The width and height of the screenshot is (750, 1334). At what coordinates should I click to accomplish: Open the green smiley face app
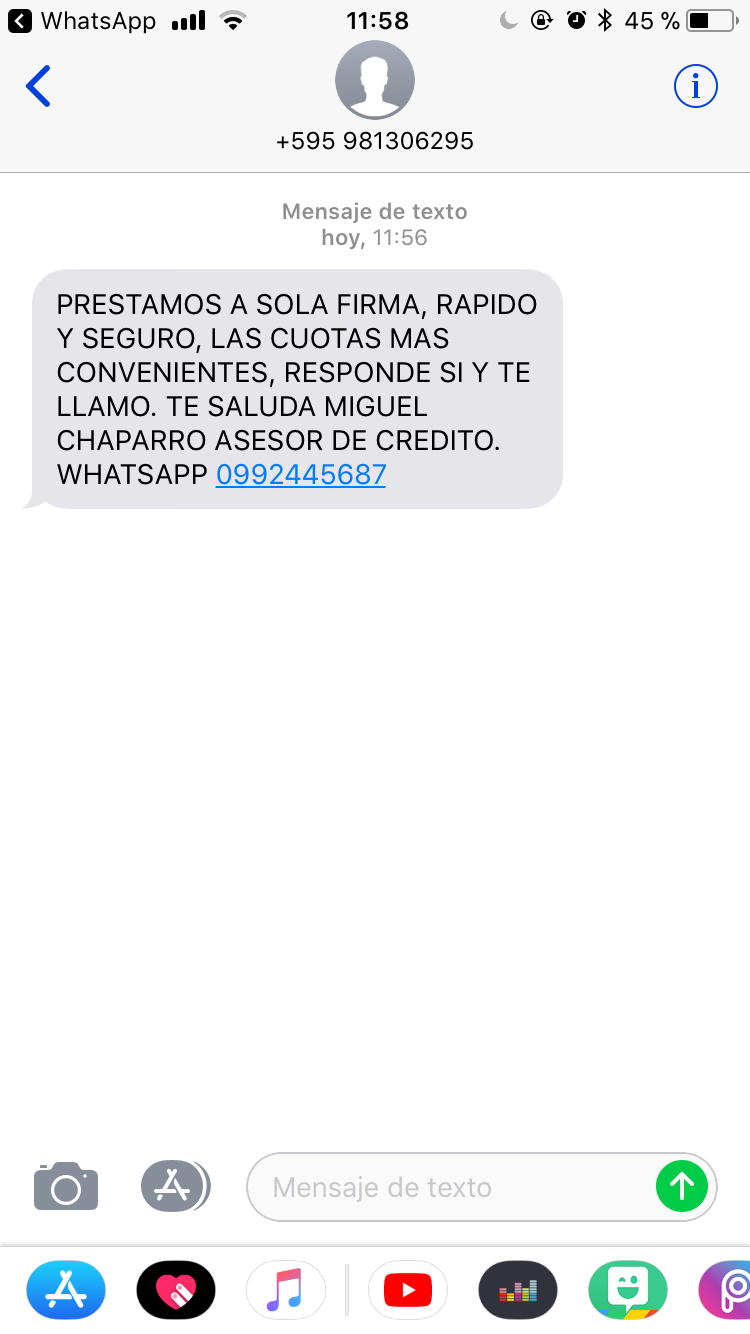pyautogui.click(x=628, y=1291)
